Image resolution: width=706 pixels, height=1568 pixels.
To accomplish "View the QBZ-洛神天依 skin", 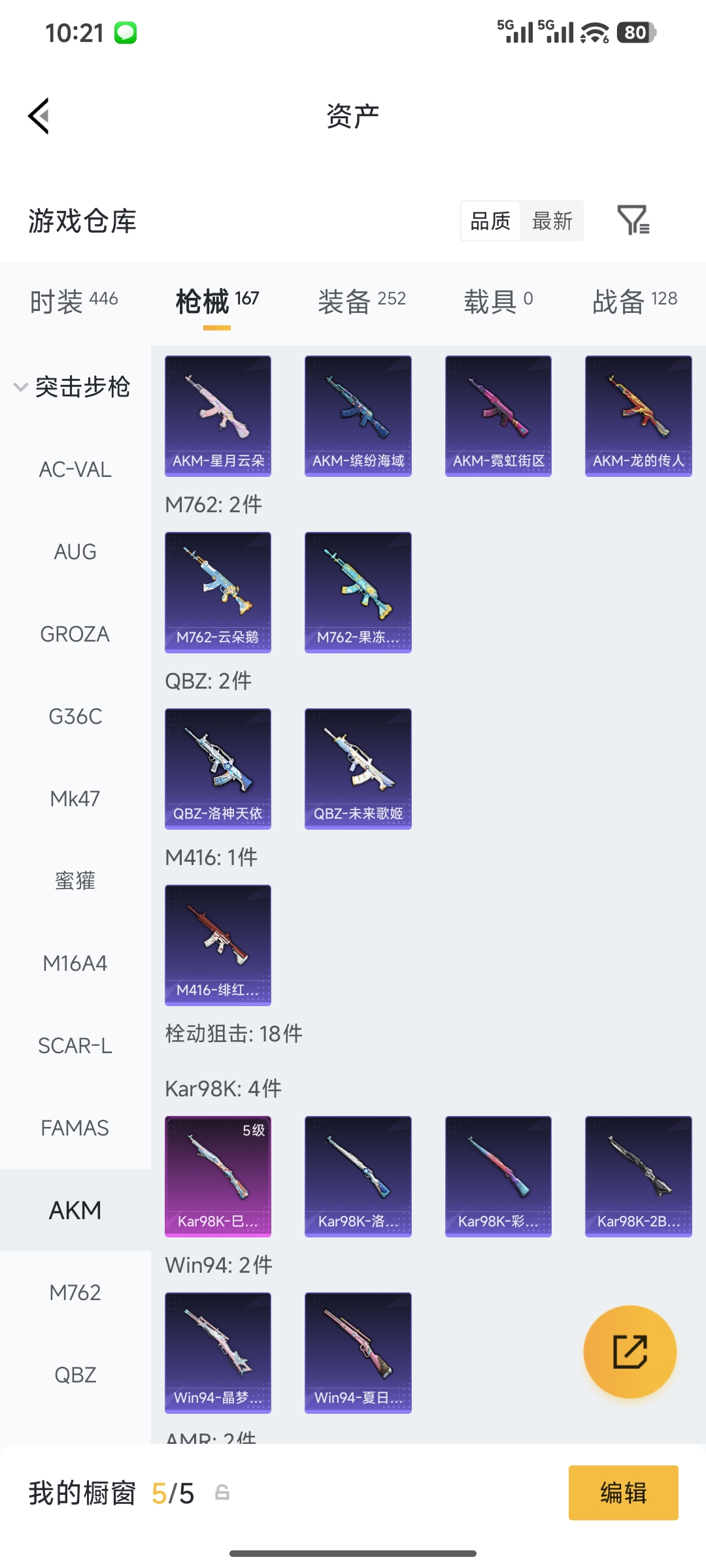I will click(x=218, y=769).
